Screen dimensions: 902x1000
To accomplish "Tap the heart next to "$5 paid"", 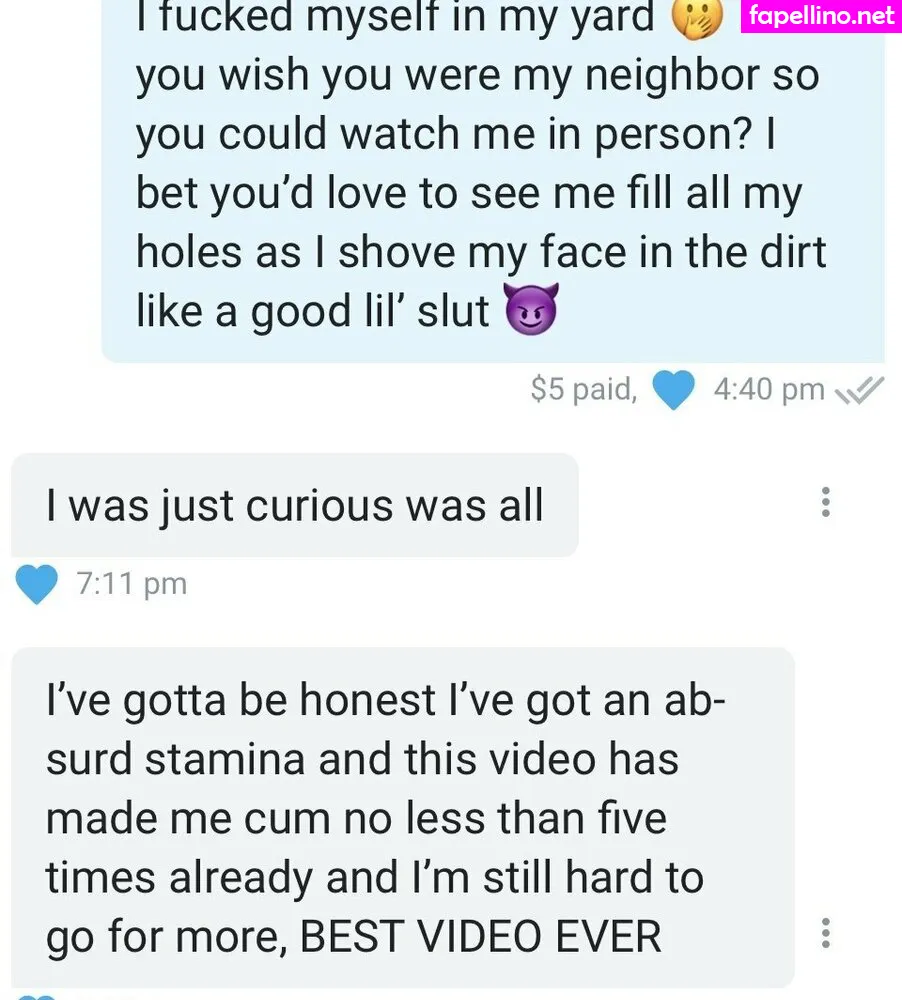I will [x=673, y=390].
